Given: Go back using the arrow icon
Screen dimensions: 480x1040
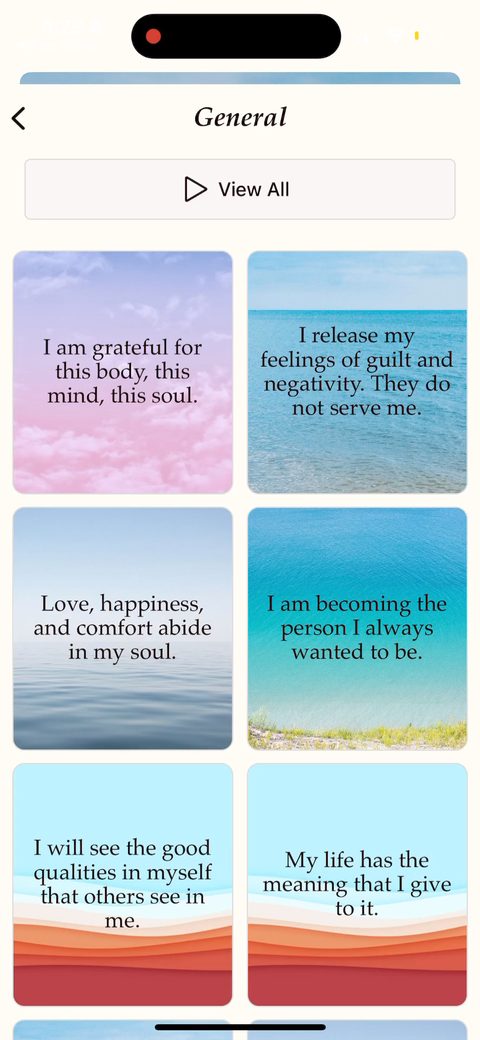Looking at the screenshot, I should click(19, 119).
